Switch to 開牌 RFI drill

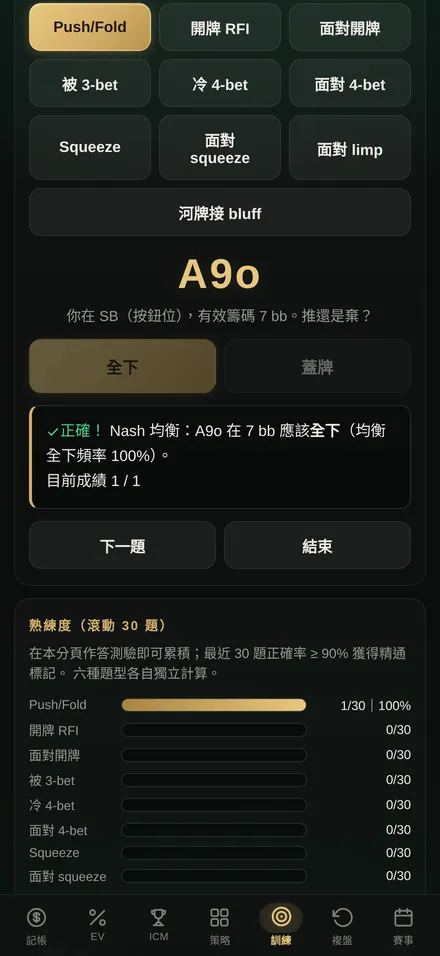point(220,27)
